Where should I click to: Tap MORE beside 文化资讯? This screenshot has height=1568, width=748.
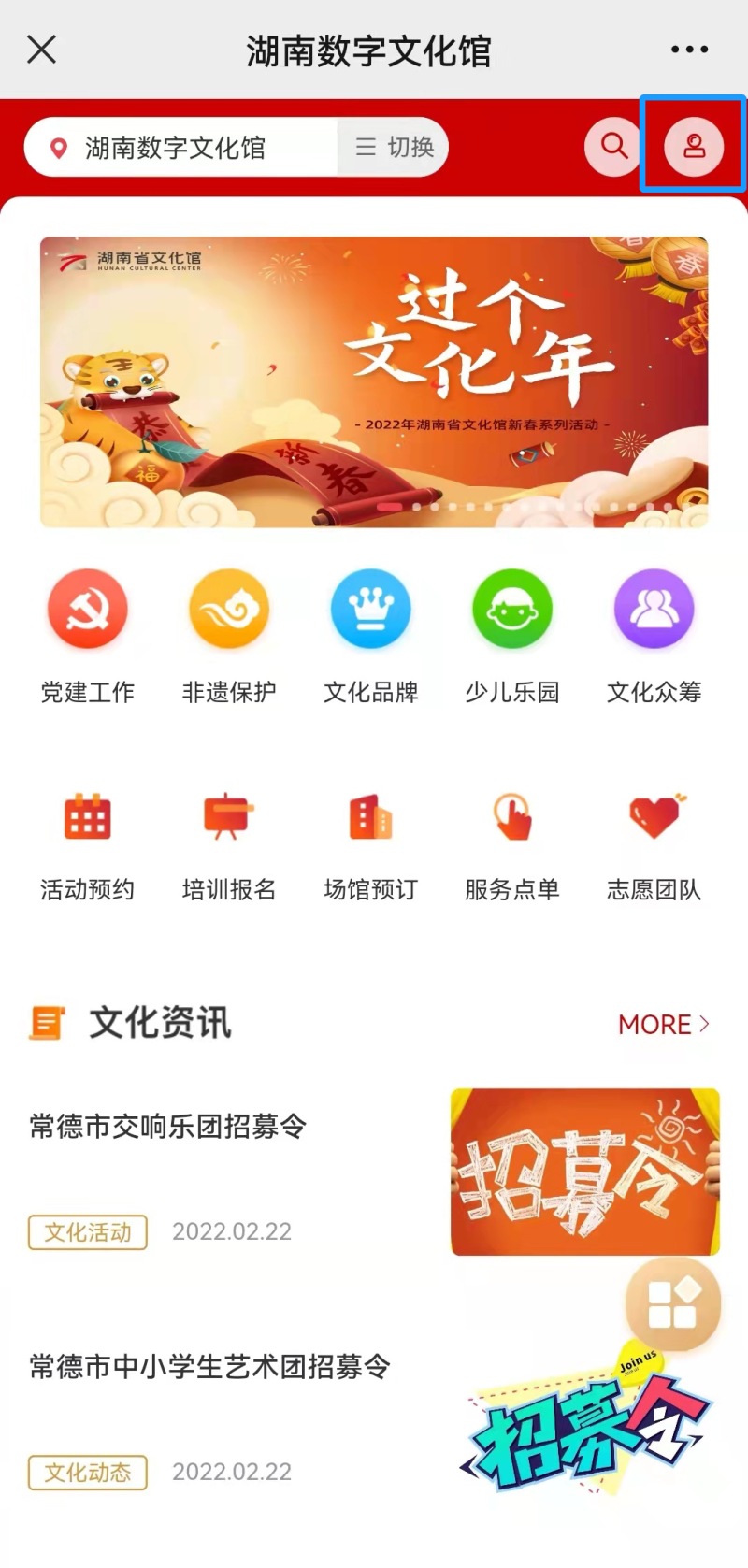point(663,1024)
